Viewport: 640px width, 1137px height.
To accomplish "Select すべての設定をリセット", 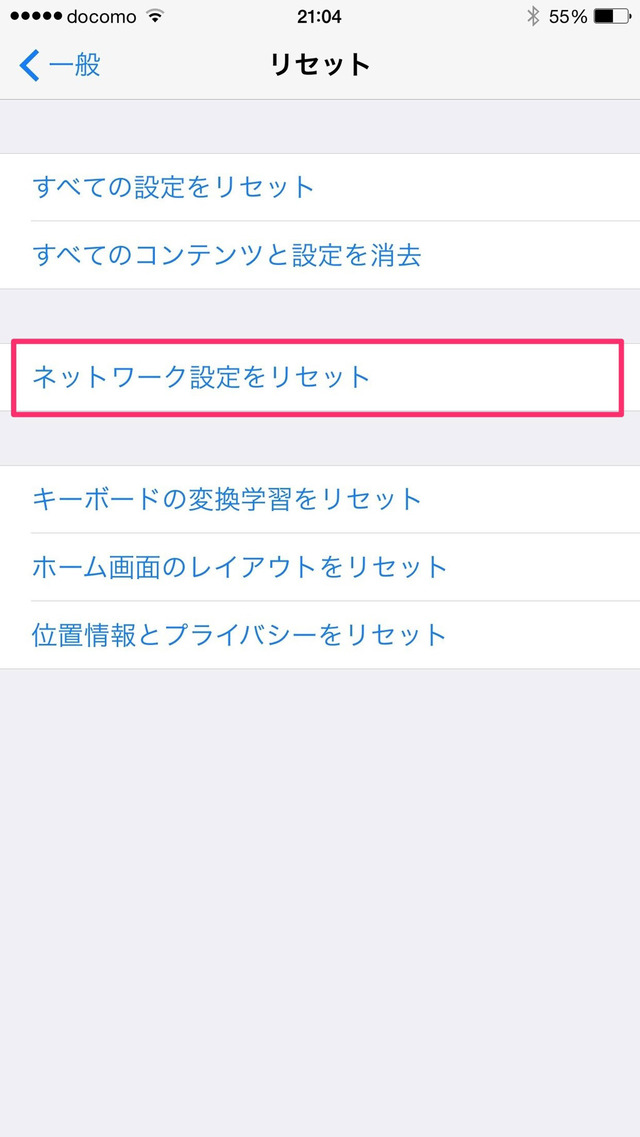I will tap(174, 187).
